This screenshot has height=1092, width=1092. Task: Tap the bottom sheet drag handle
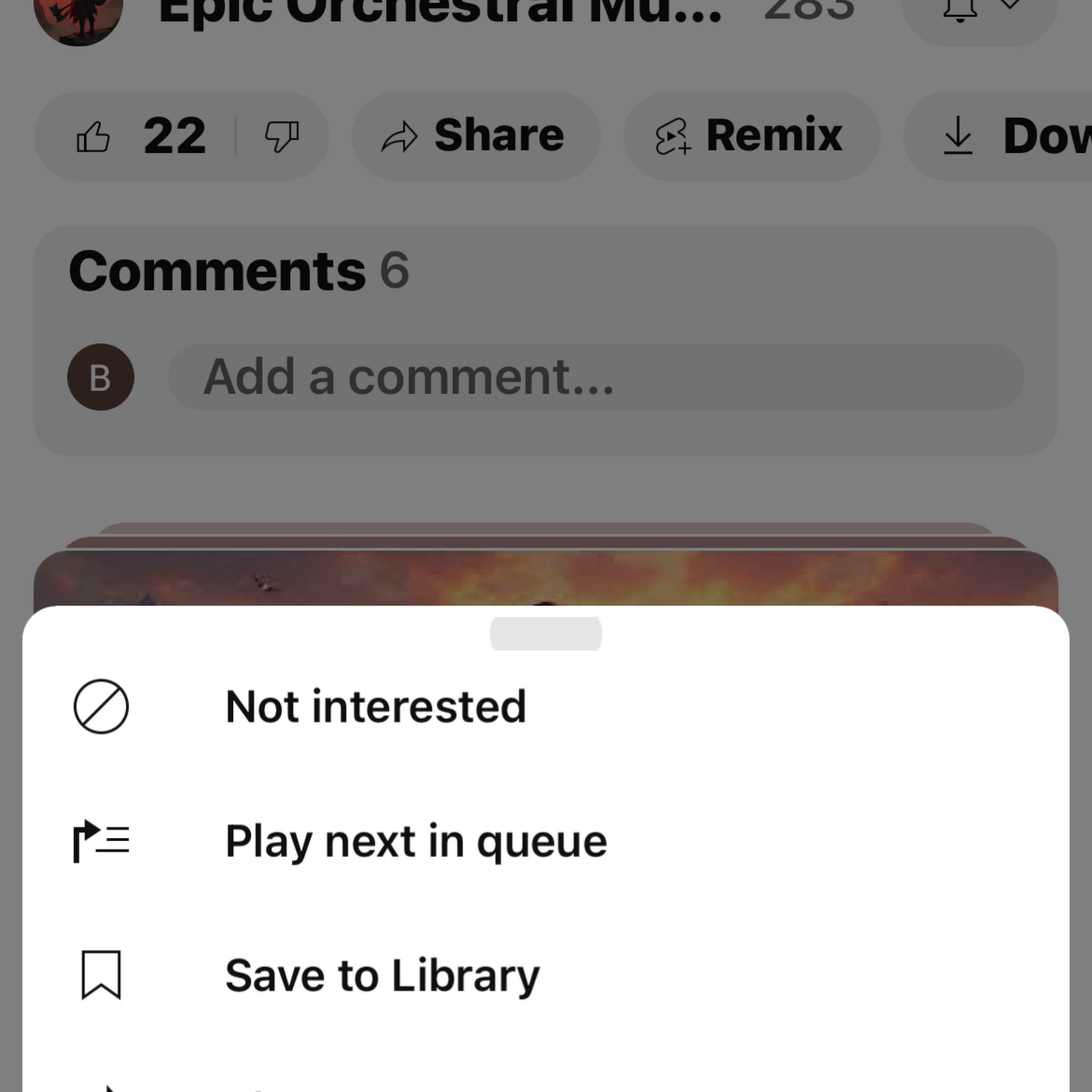point(545,633)
